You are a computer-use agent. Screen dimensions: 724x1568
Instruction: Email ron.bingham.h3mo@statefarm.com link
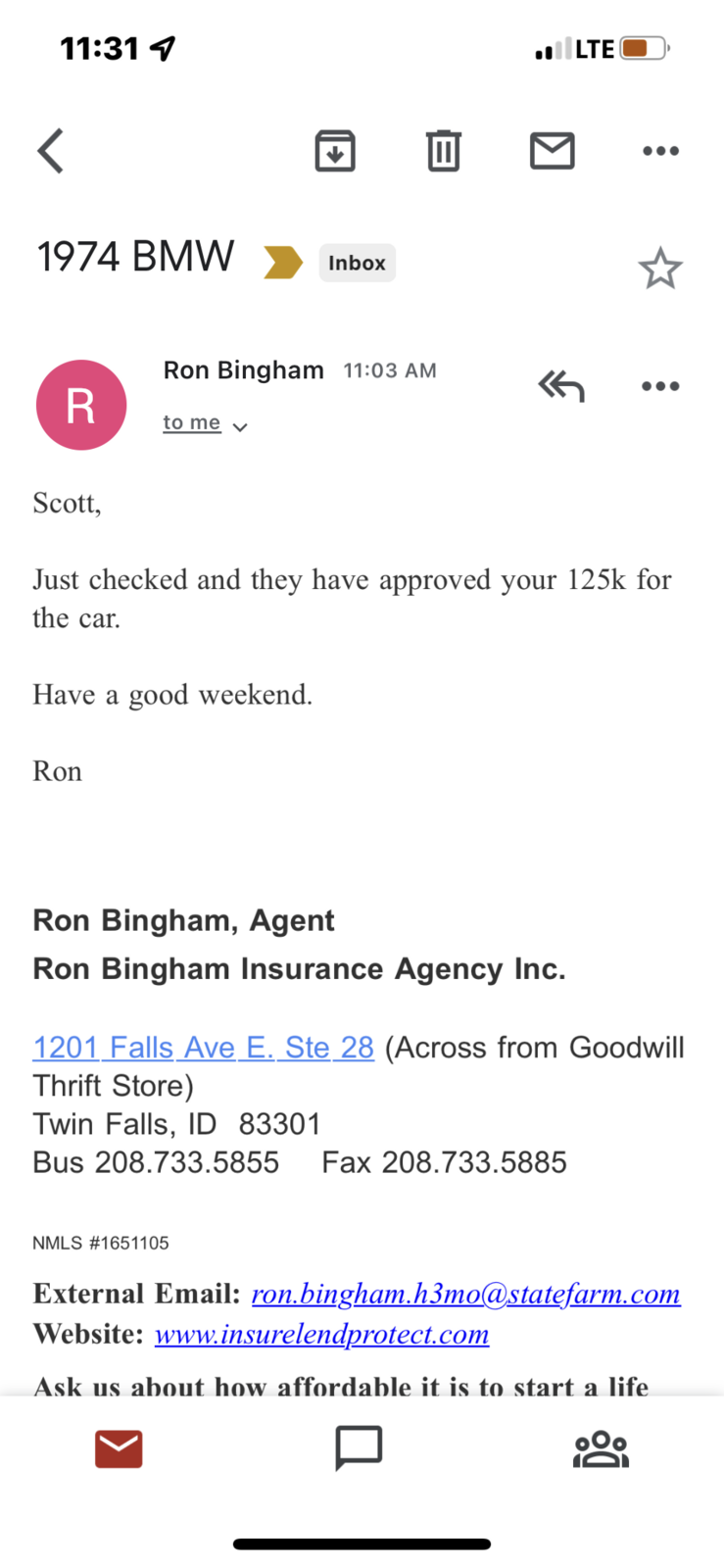[466, 1294]
